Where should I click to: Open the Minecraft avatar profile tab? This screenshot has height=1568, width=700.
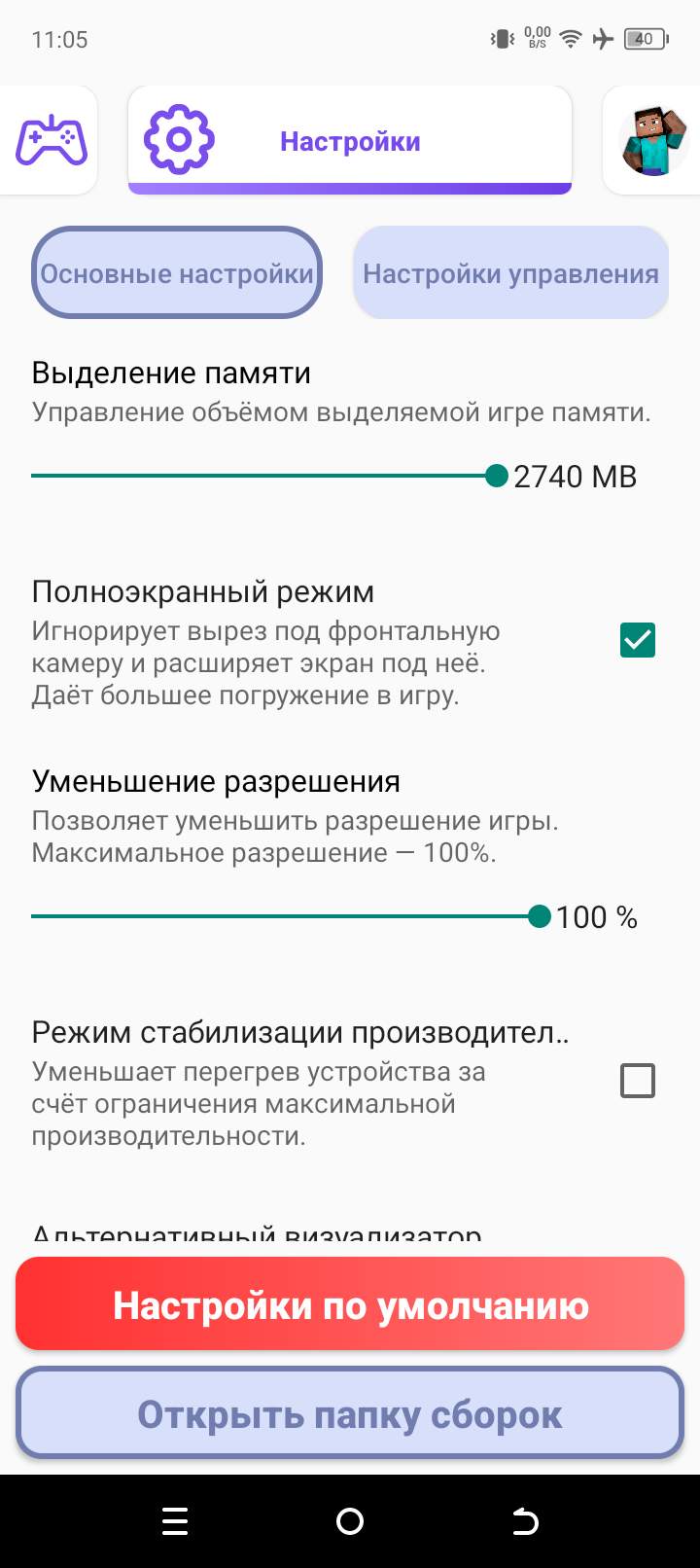tap(653, 141)
